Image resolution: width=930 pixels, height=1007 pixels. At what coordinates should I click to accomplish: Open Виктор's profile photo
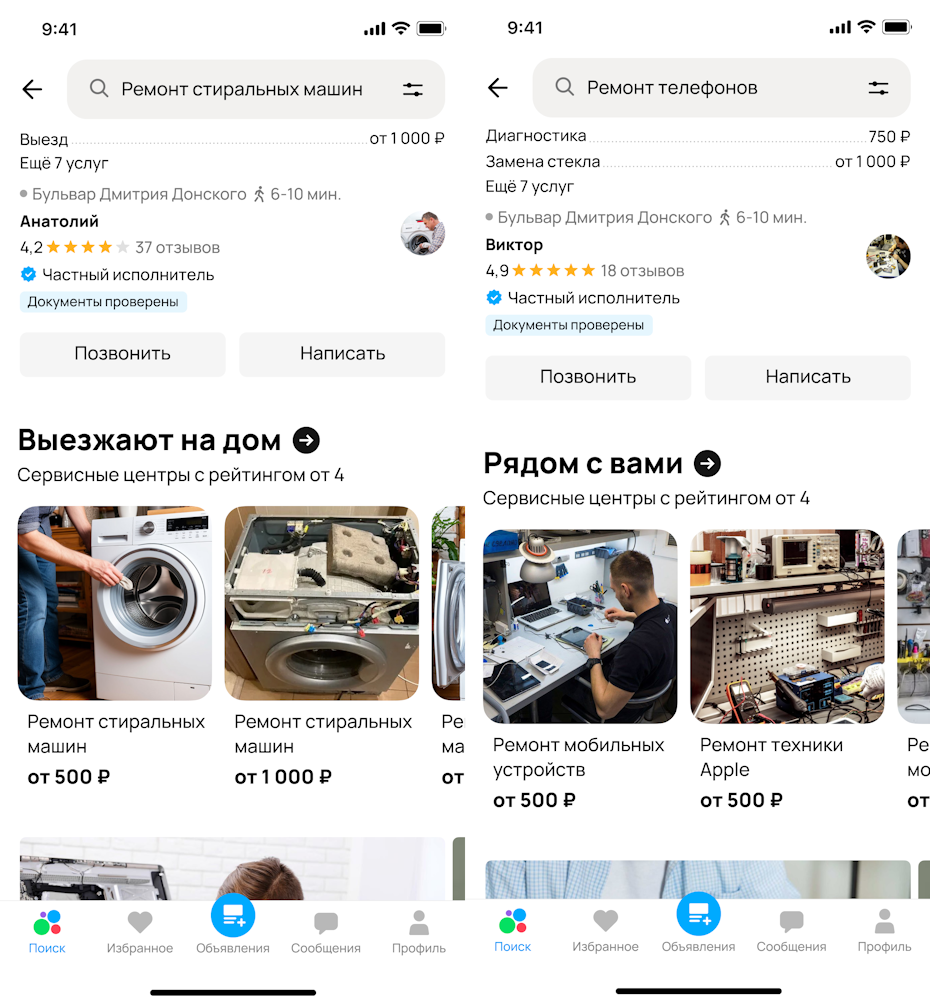tap(888, 257)
